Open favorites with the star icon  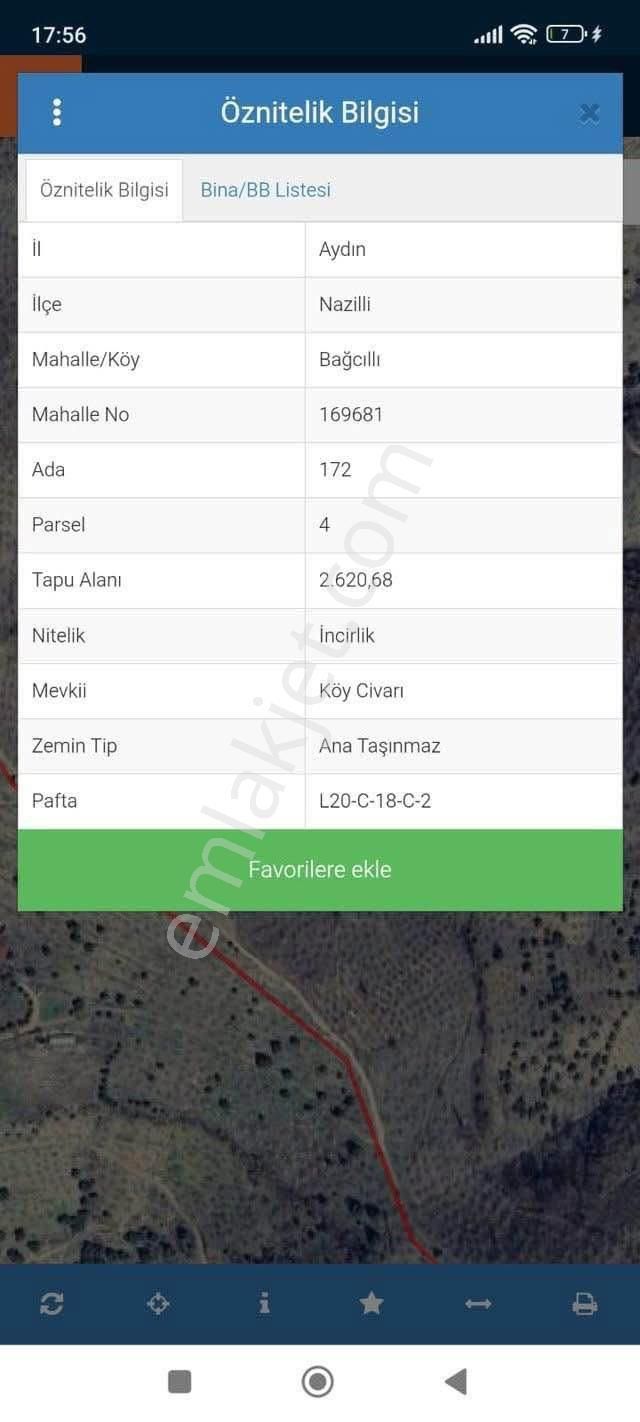point(371,1303)
